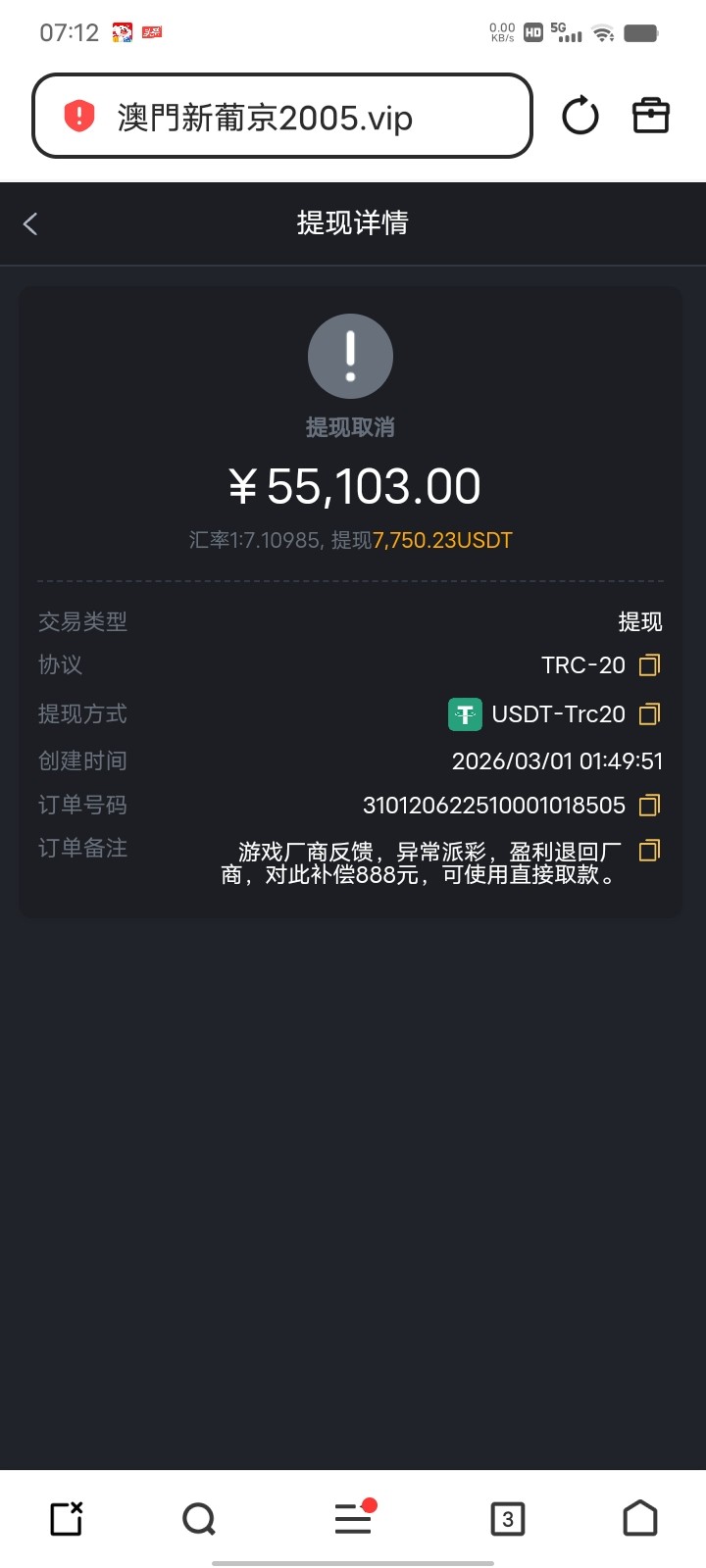
Task: Tap the close-page icon in bottom toolbar
Action: tap(67, 1518)
